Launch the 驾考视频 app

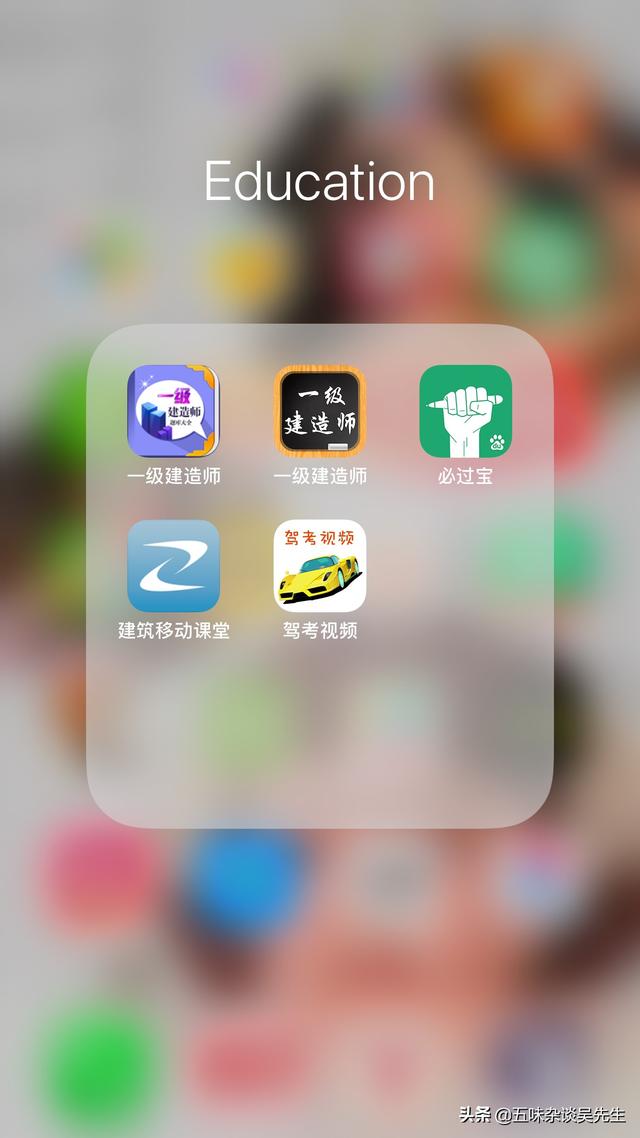[320, 566]
